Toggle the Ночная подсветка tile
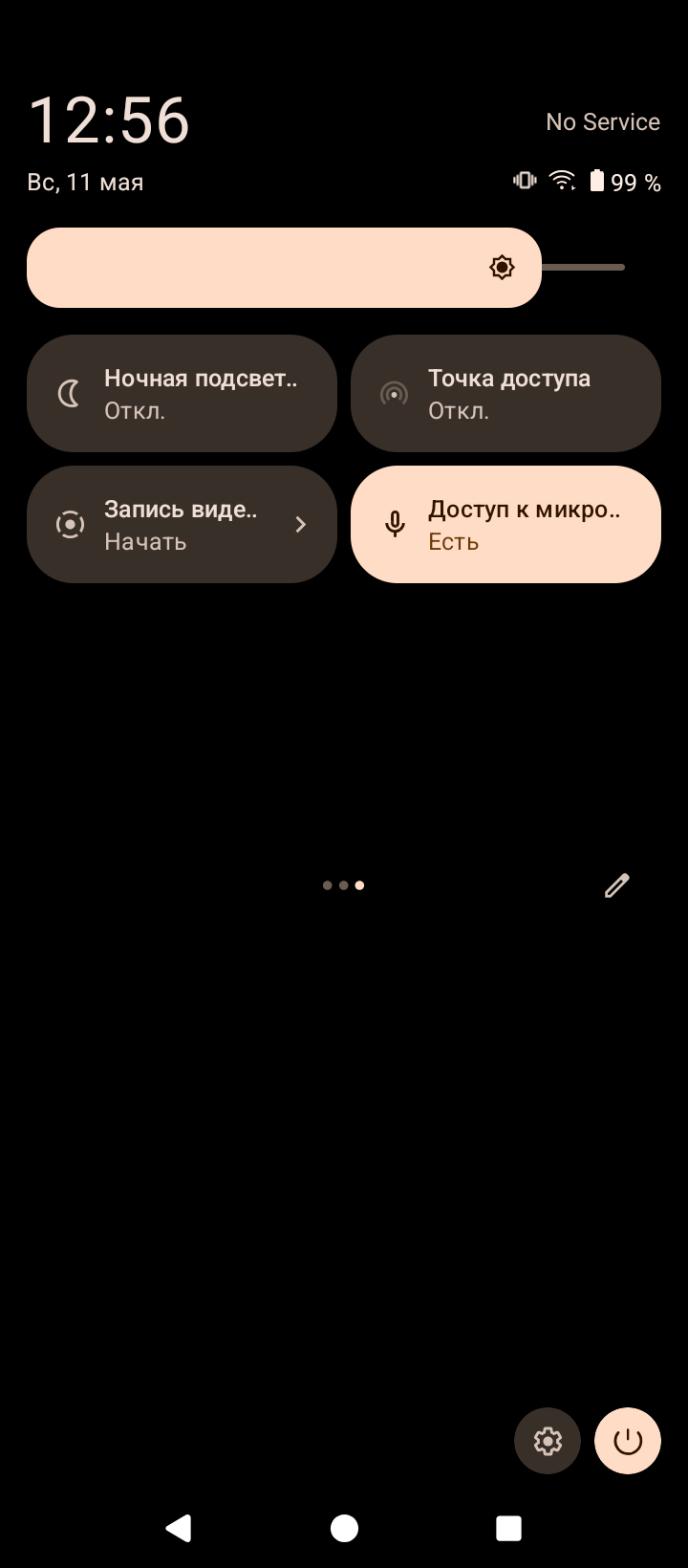Image resolution: width=688 pixels, height=1568 pixels. [182, 393]
